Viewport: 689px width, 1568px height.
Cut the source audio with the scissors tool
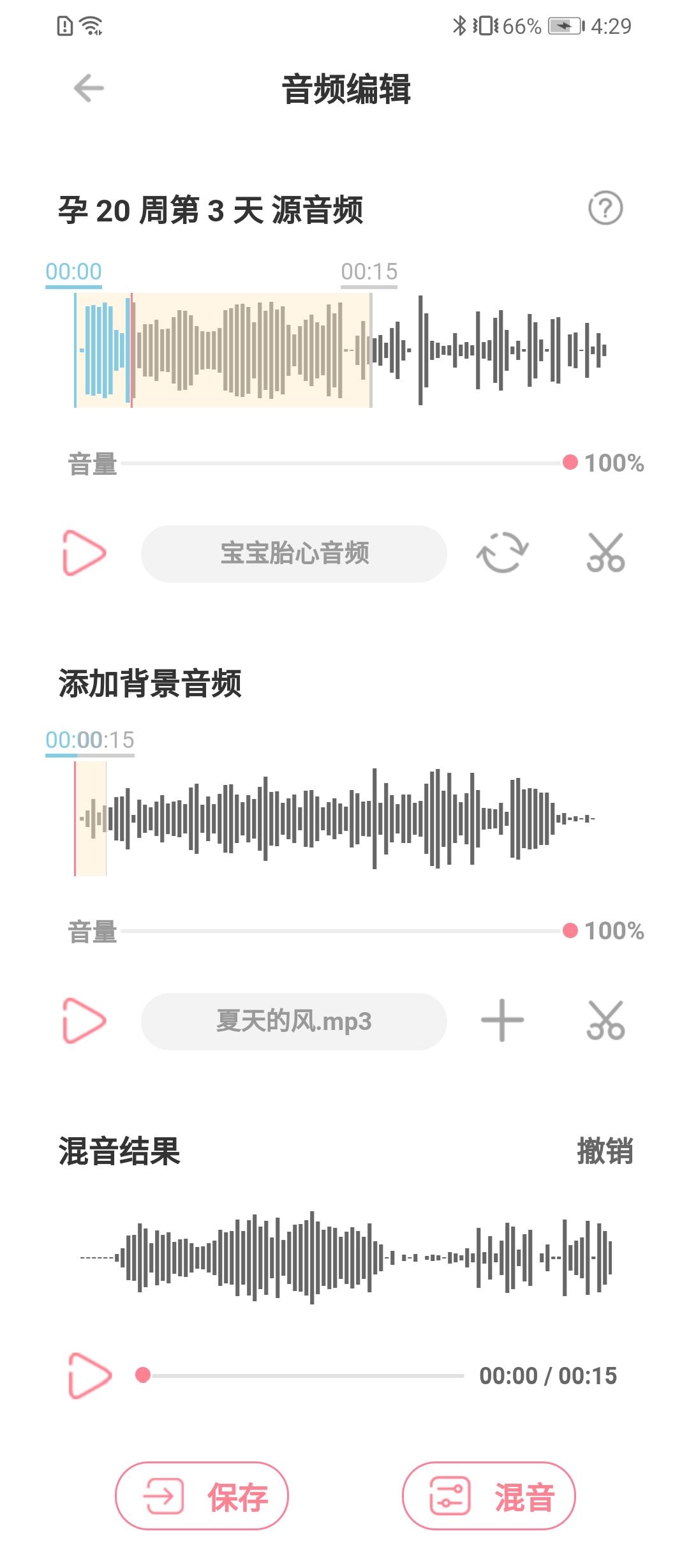(606, 554)
